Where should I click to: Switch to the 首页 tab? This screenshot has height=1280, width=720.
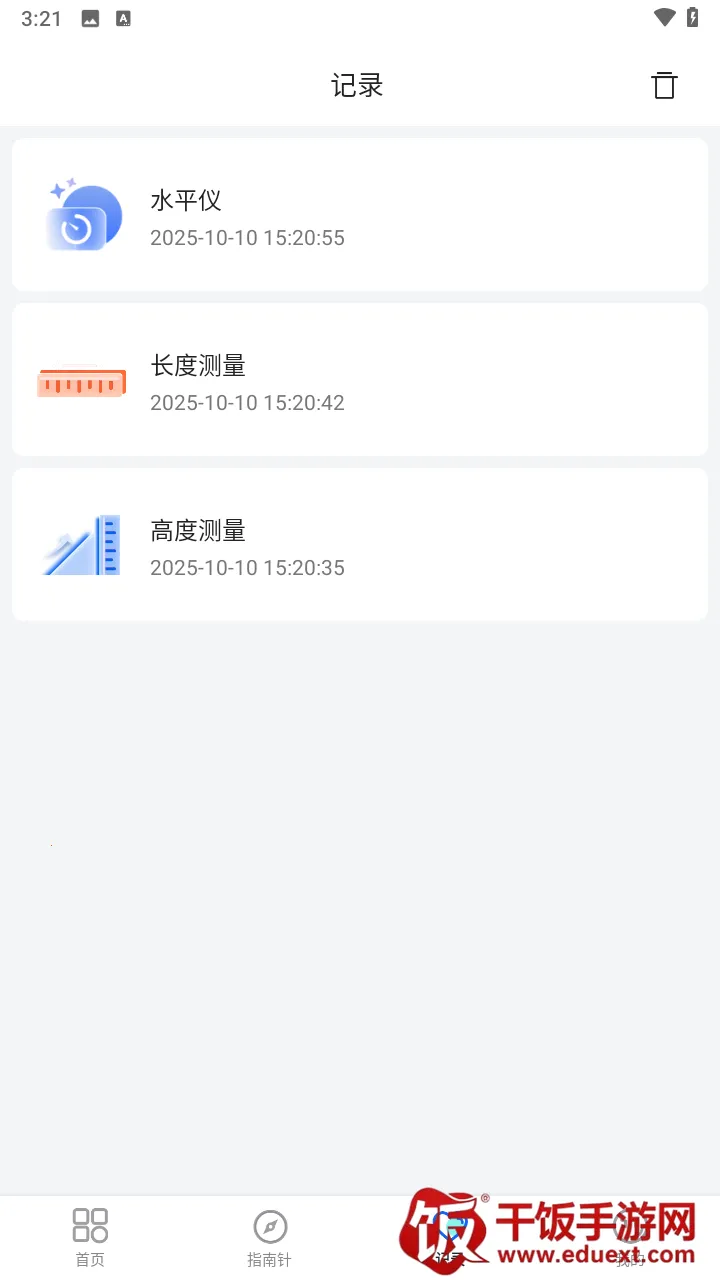[90, 1237]
